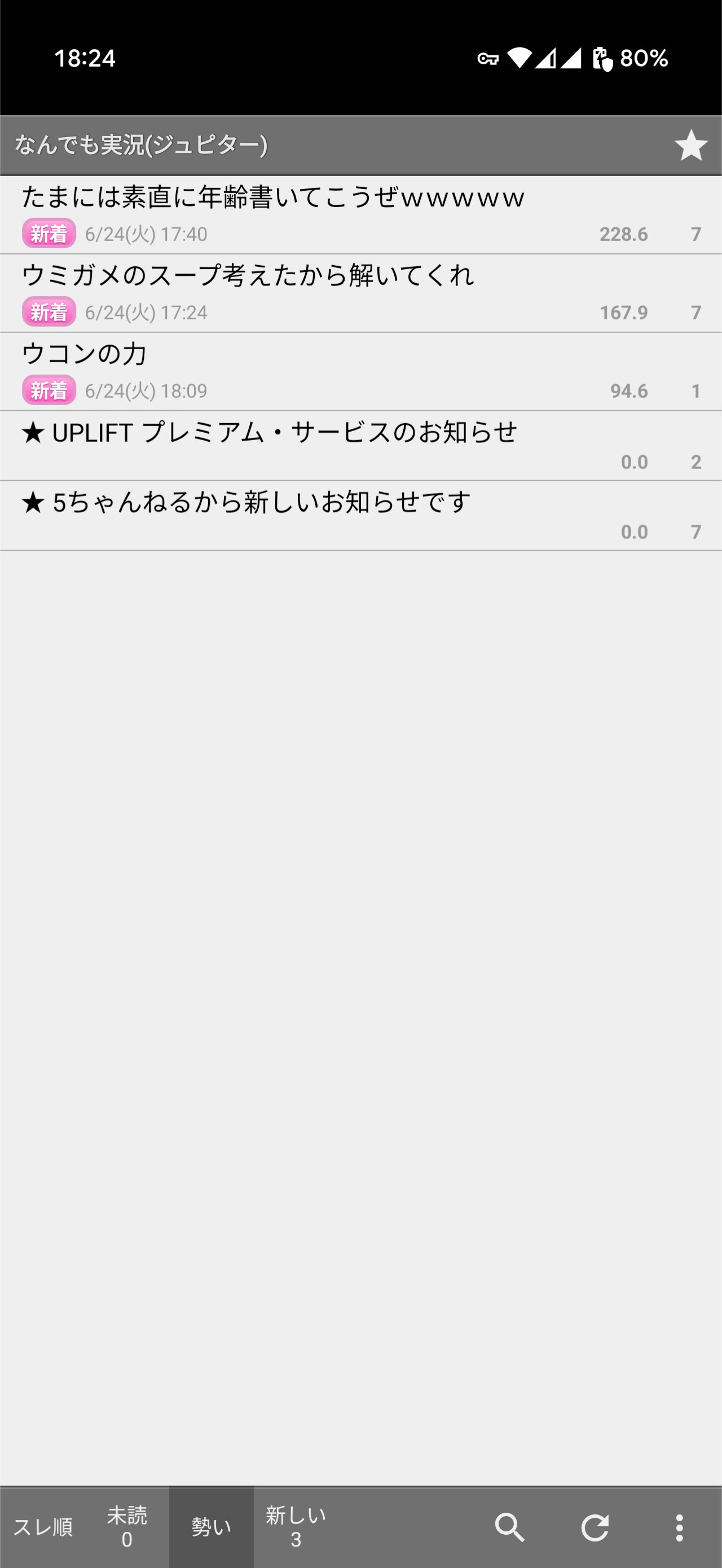
Task: Switch to the 未読 tab
Action: tap(126, 1527)
